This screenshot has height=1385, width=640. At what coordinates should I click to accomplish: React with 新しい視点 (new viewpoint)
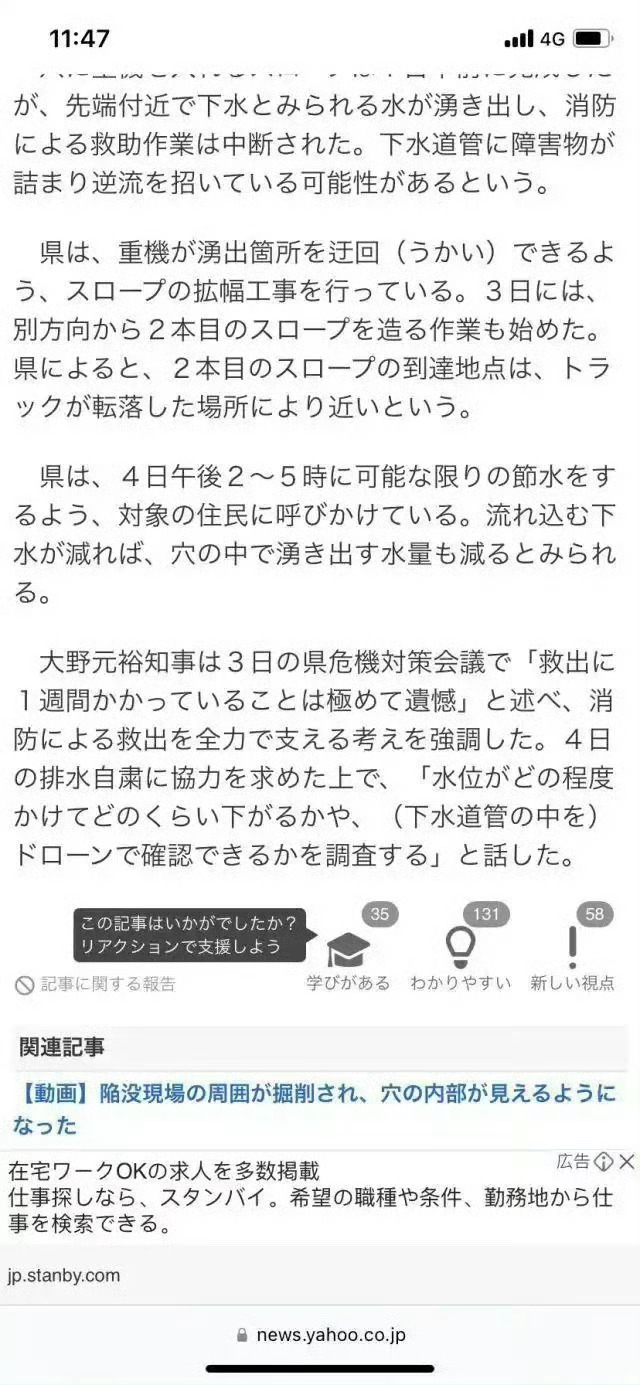click(572, 950)
